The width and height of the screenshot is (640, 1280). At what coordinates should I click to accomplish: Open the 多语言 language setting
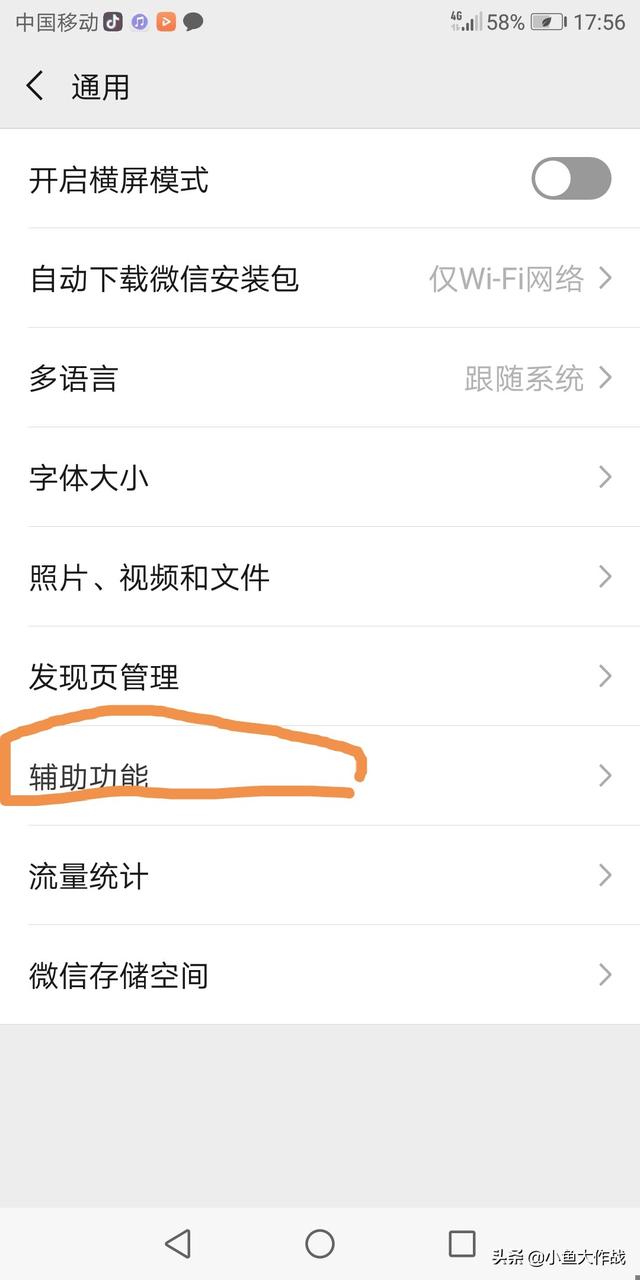320,378
